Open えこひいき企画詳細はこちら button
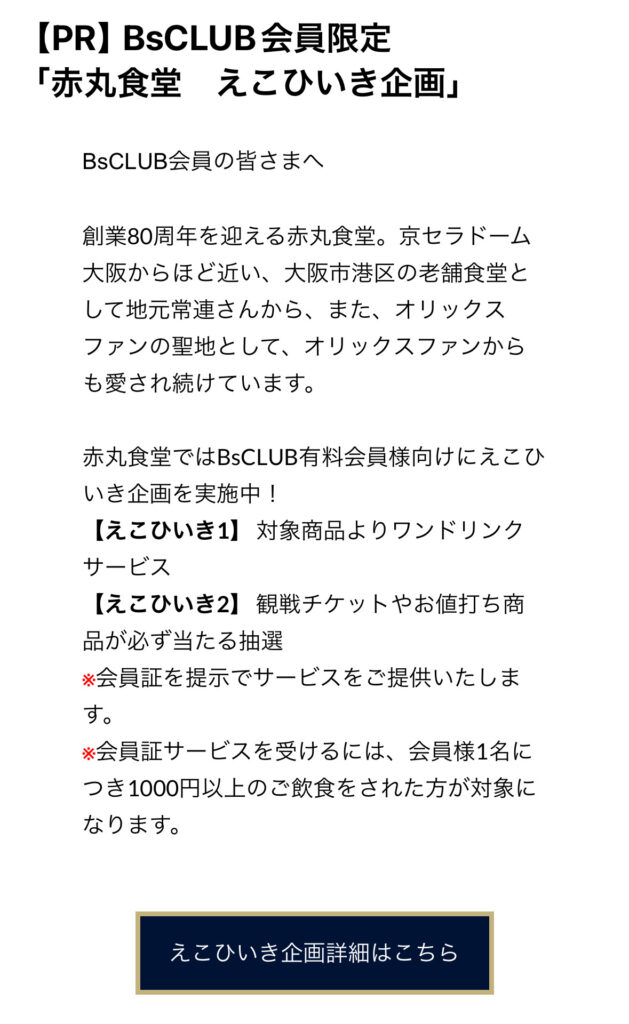The height and width of the screenshot is (1024, 629). click(314, 953)
